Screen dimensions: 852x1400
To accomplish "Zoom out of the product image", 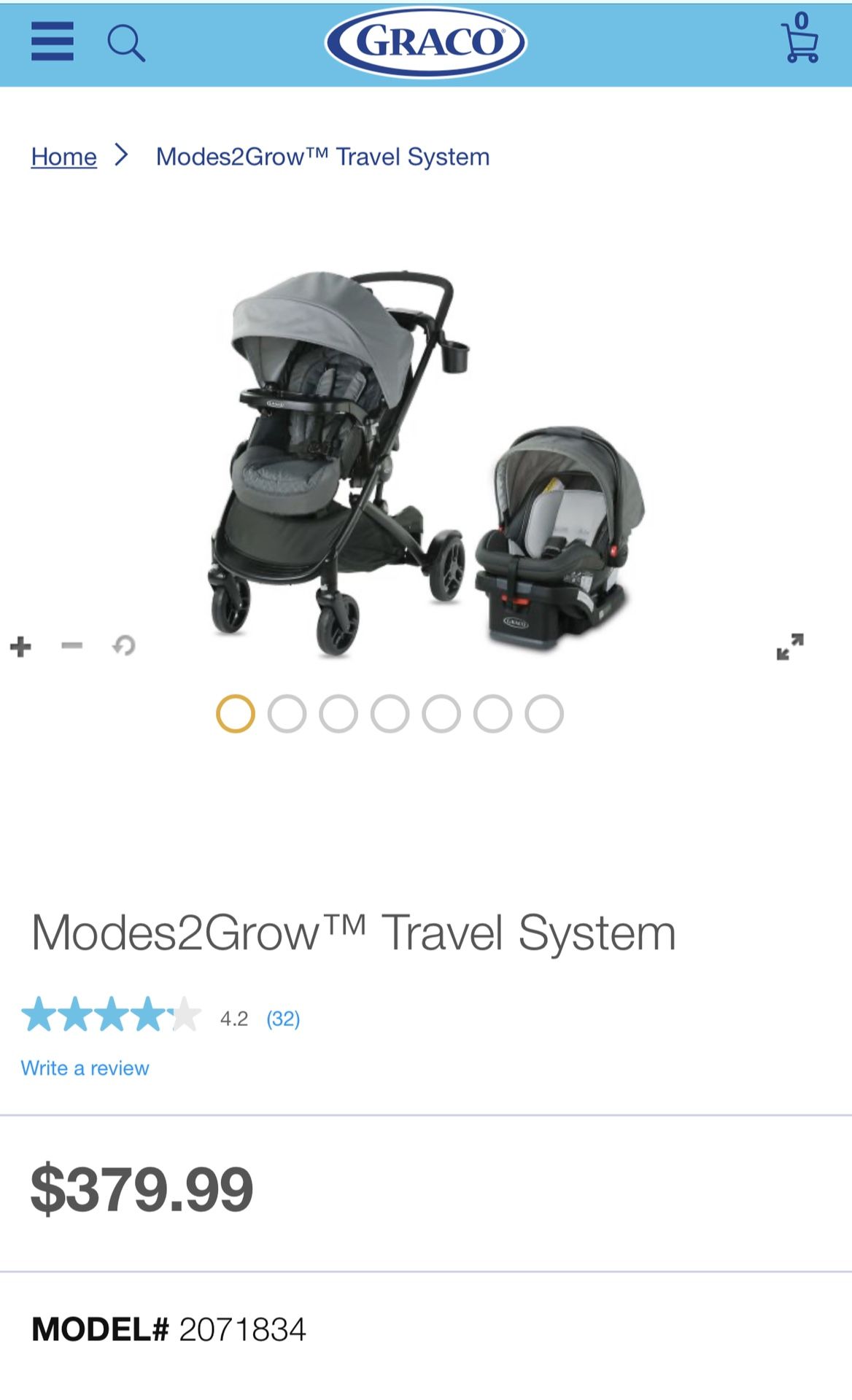I will pos(72,645).
